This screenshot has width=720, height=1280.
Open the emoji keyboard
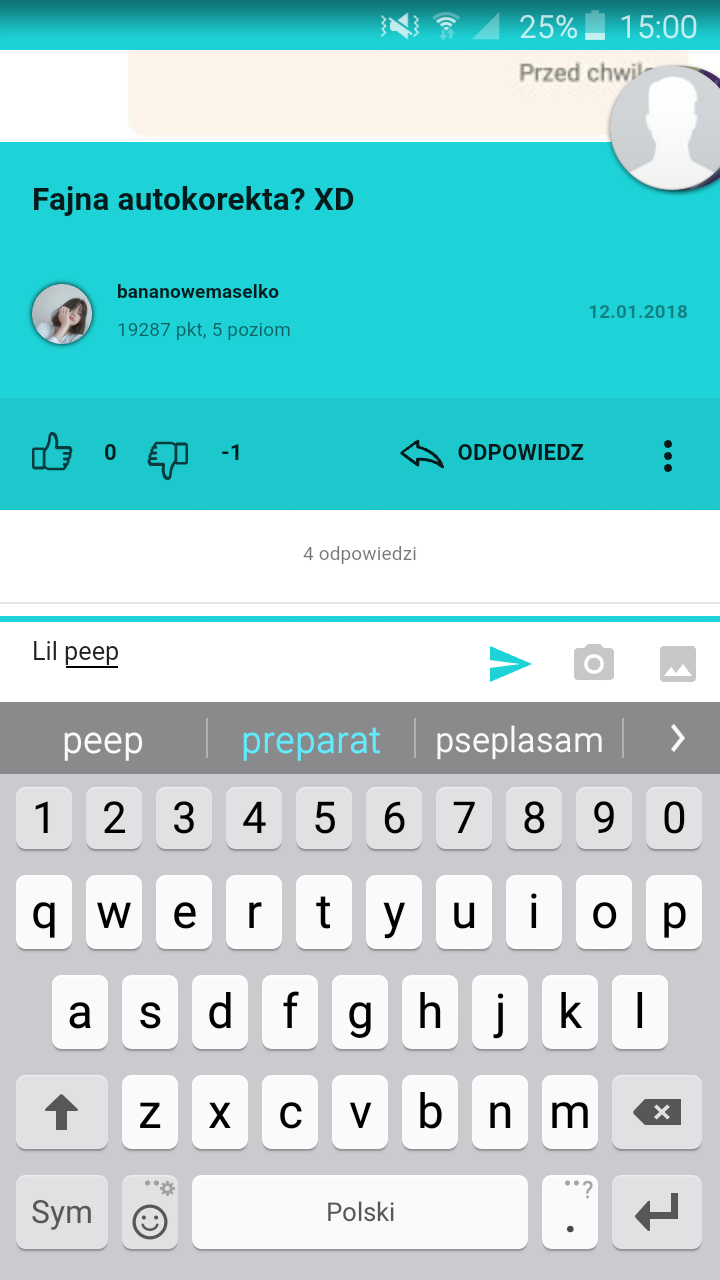point(150,1213)
